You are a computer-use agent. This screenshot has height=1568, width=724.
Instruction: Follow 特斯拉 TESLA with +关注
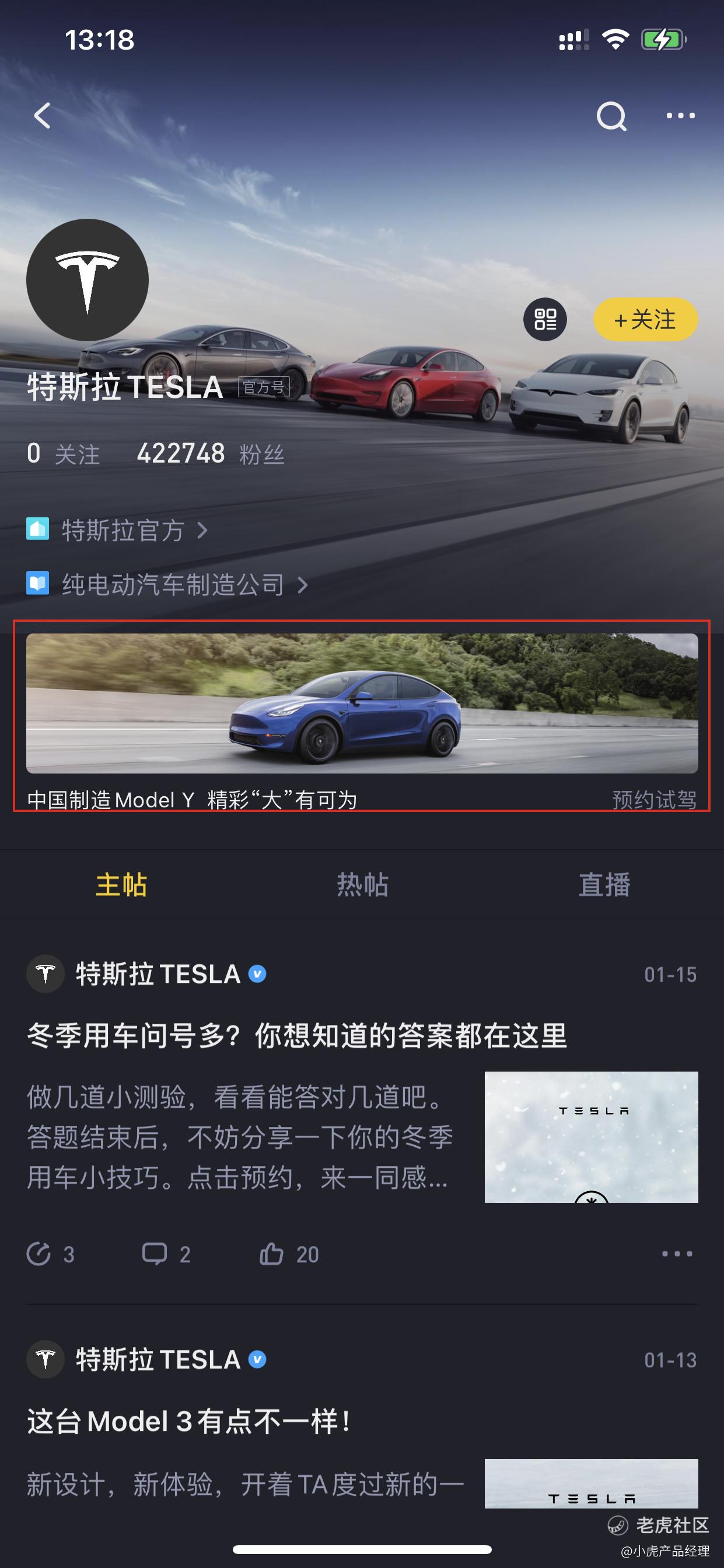(x=645, y=320)
